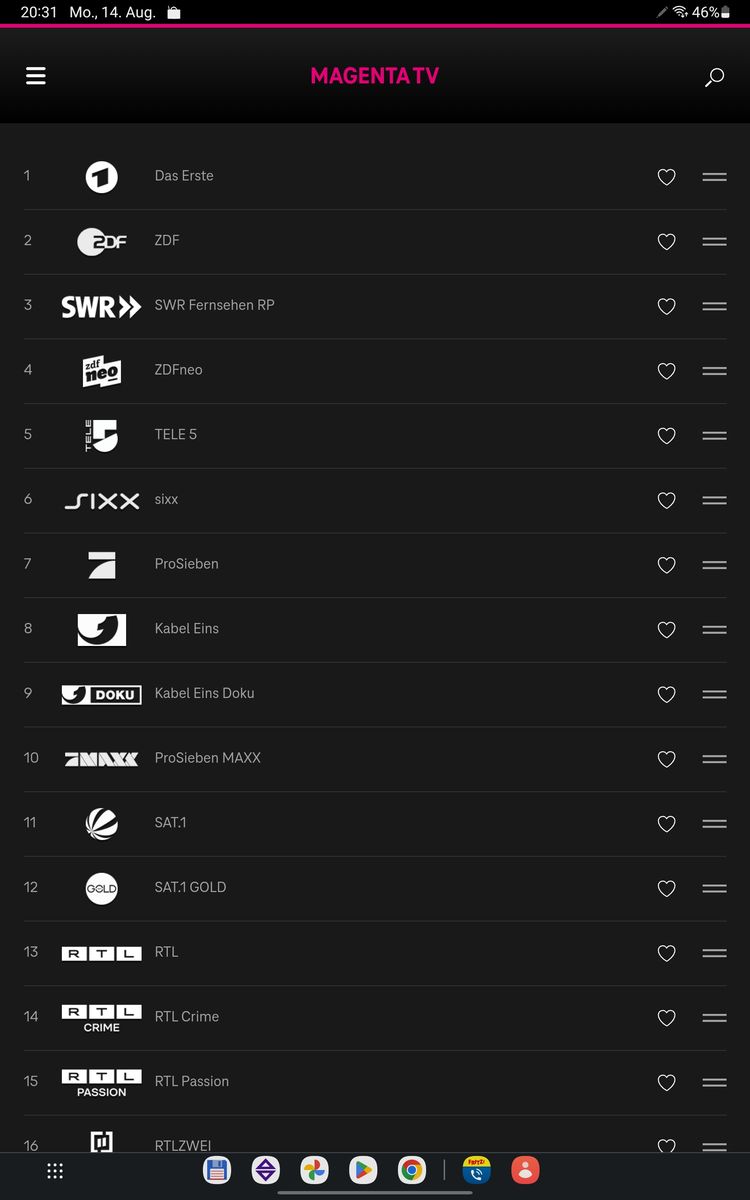Tap the reorder handle for Kabel Eins
This screenshot has height=1200, width=750.
coord(714,629)
